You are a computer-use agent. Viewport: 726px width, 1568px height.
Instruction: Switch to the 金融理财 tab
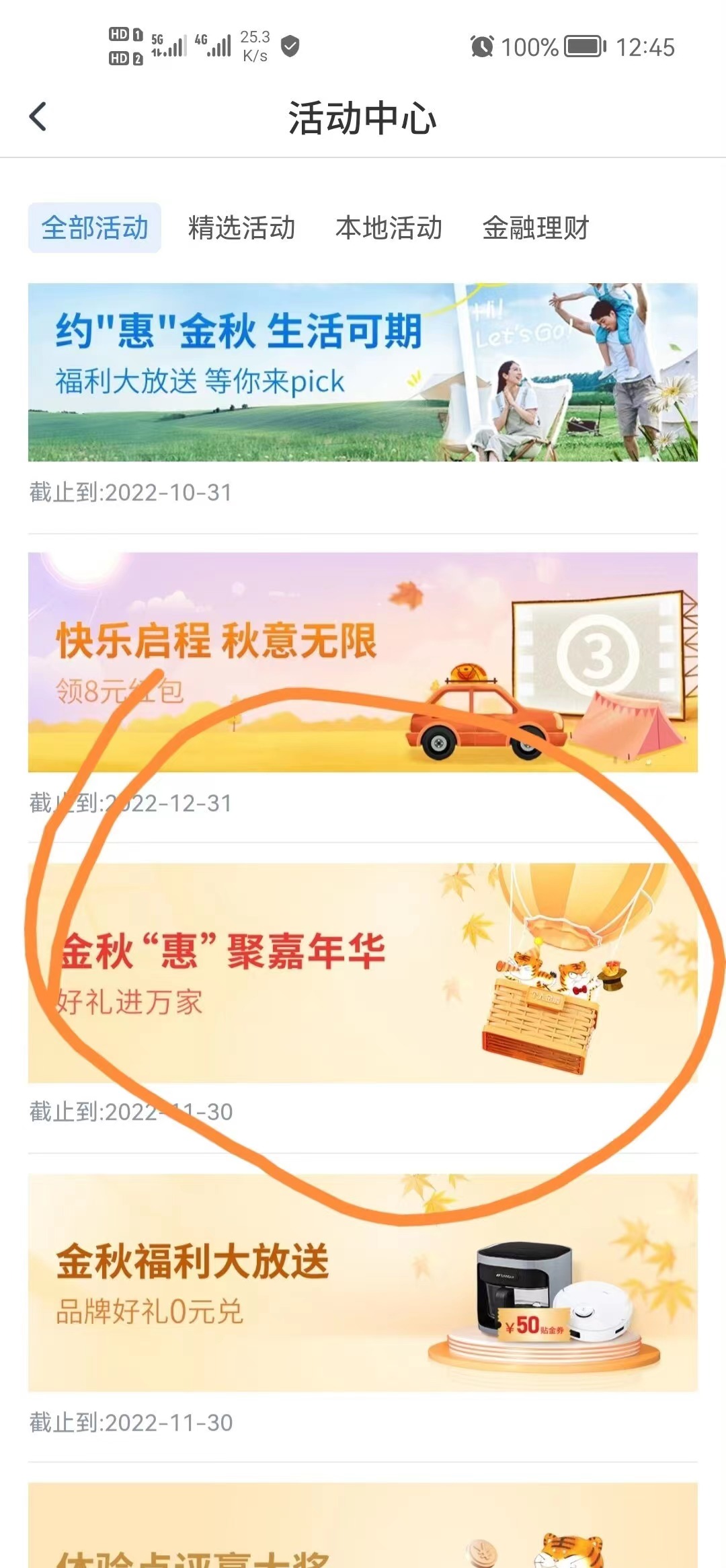tap(536, 228)
